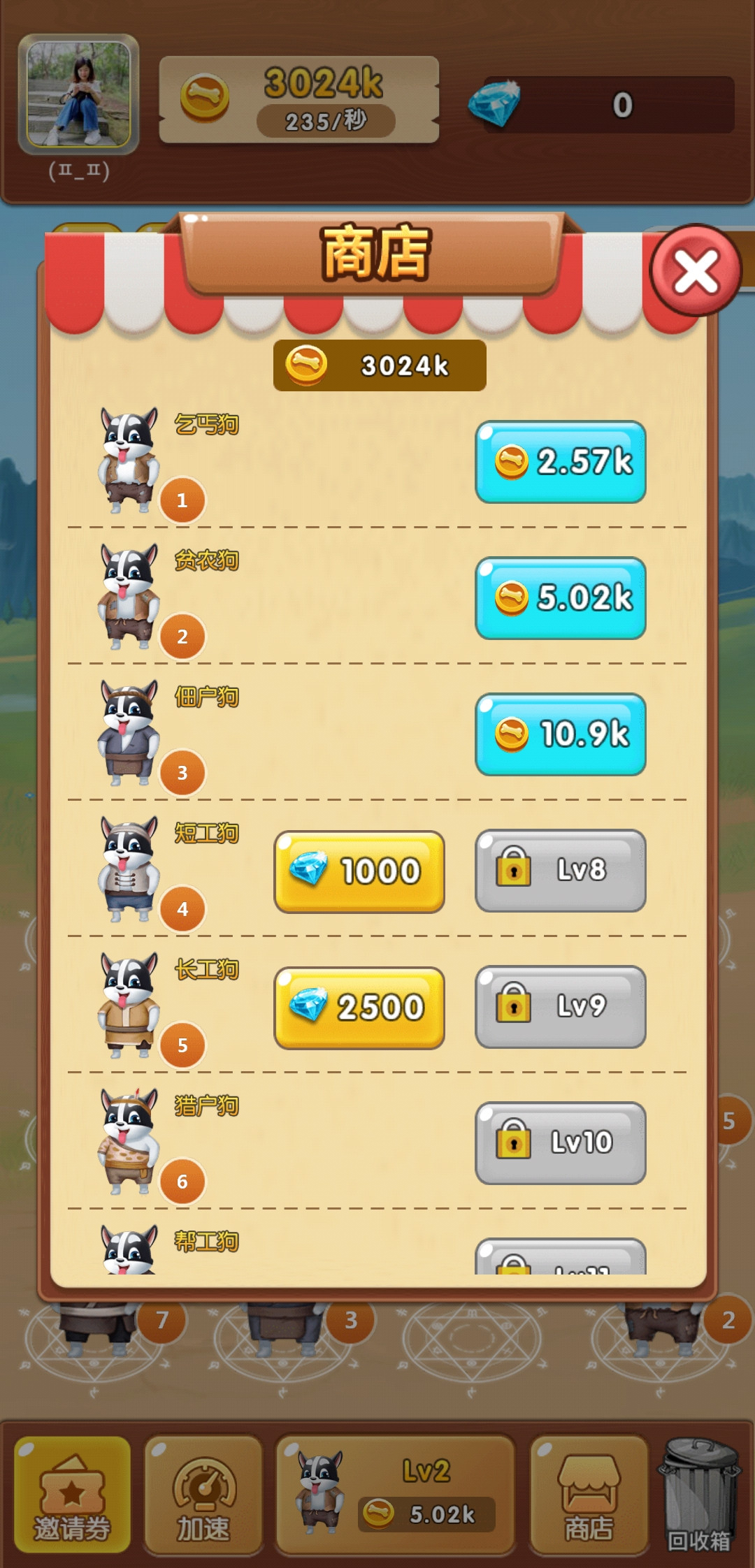The height and width of the screenshot is (1568, 755).
Task: Open the 邀请券 invitation coupon button
Action: (73, 1494)
